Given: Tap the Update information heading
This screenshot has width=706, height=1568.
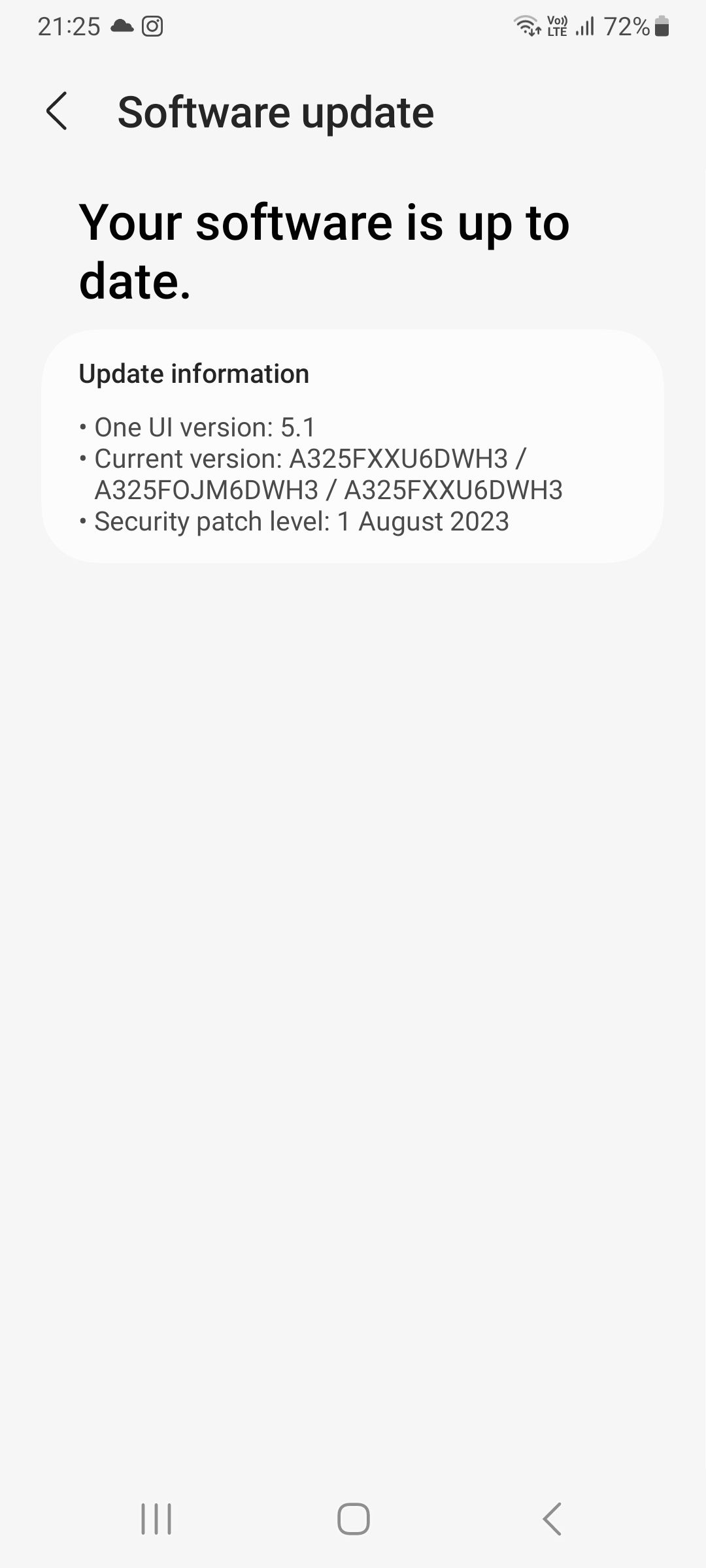Looking at the screenshot, I should 193,374.
